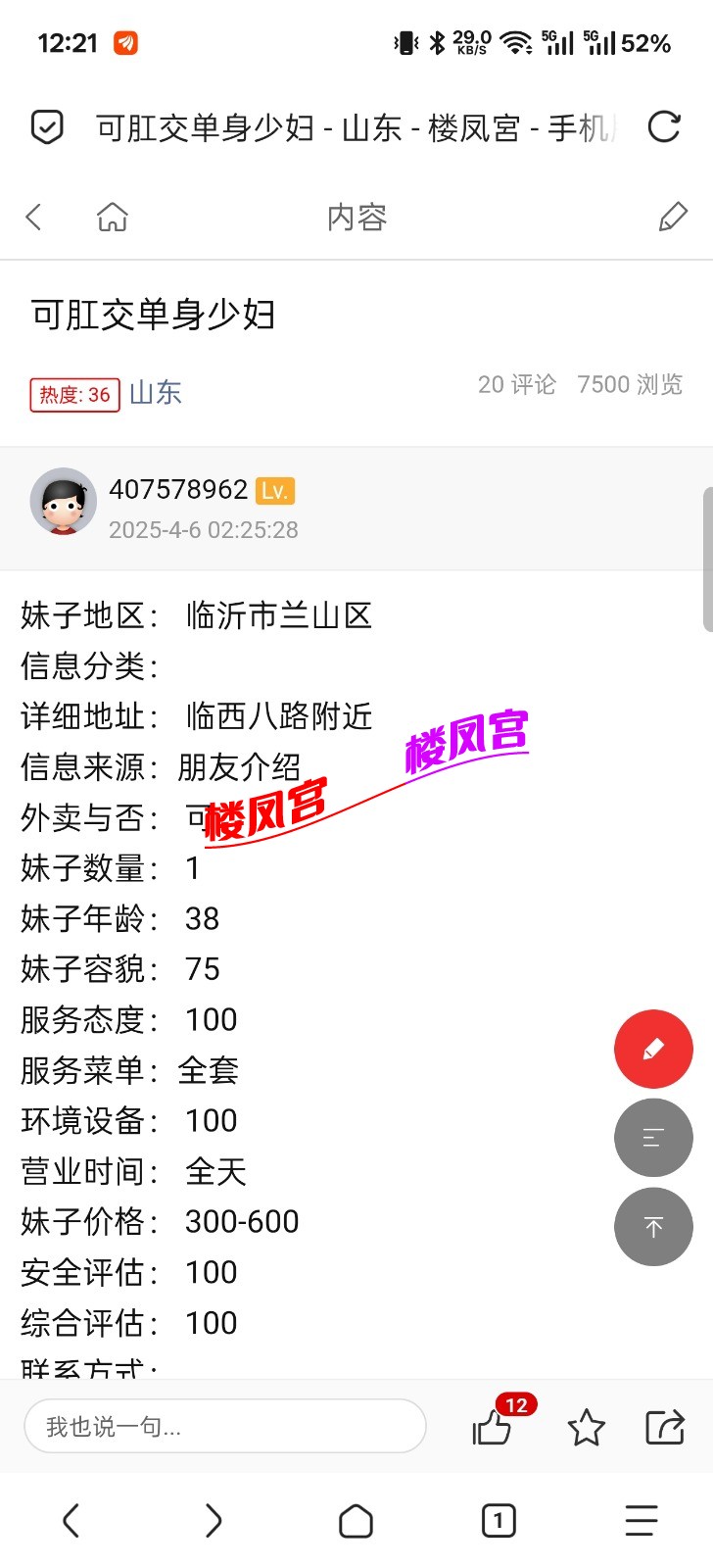Open the browser tab switcher

(x=499, y=1521)
